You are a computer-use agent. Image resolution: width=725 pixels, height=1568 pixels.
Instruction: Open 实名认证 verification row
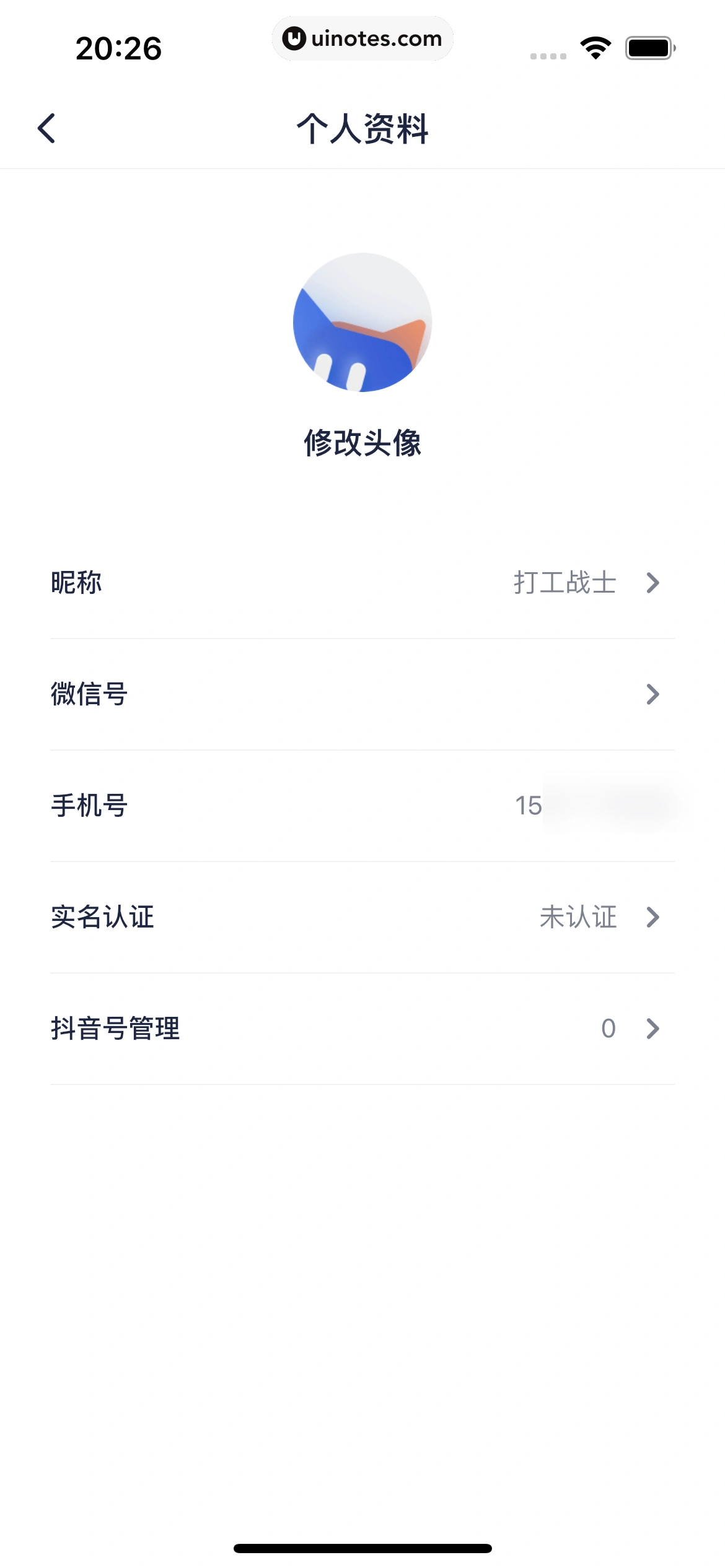362,917
